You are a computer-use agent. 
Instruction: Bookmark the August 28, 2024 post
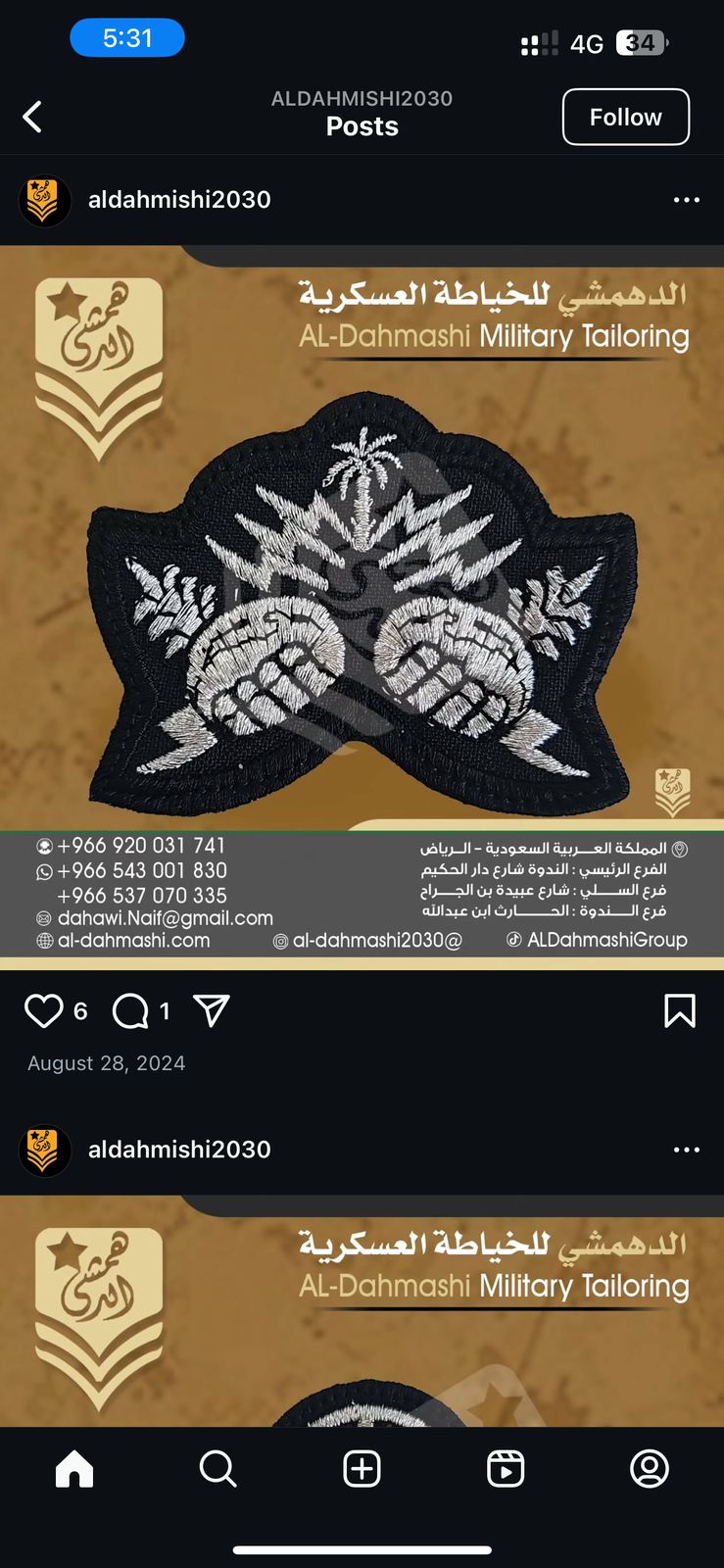point(679,1010)
